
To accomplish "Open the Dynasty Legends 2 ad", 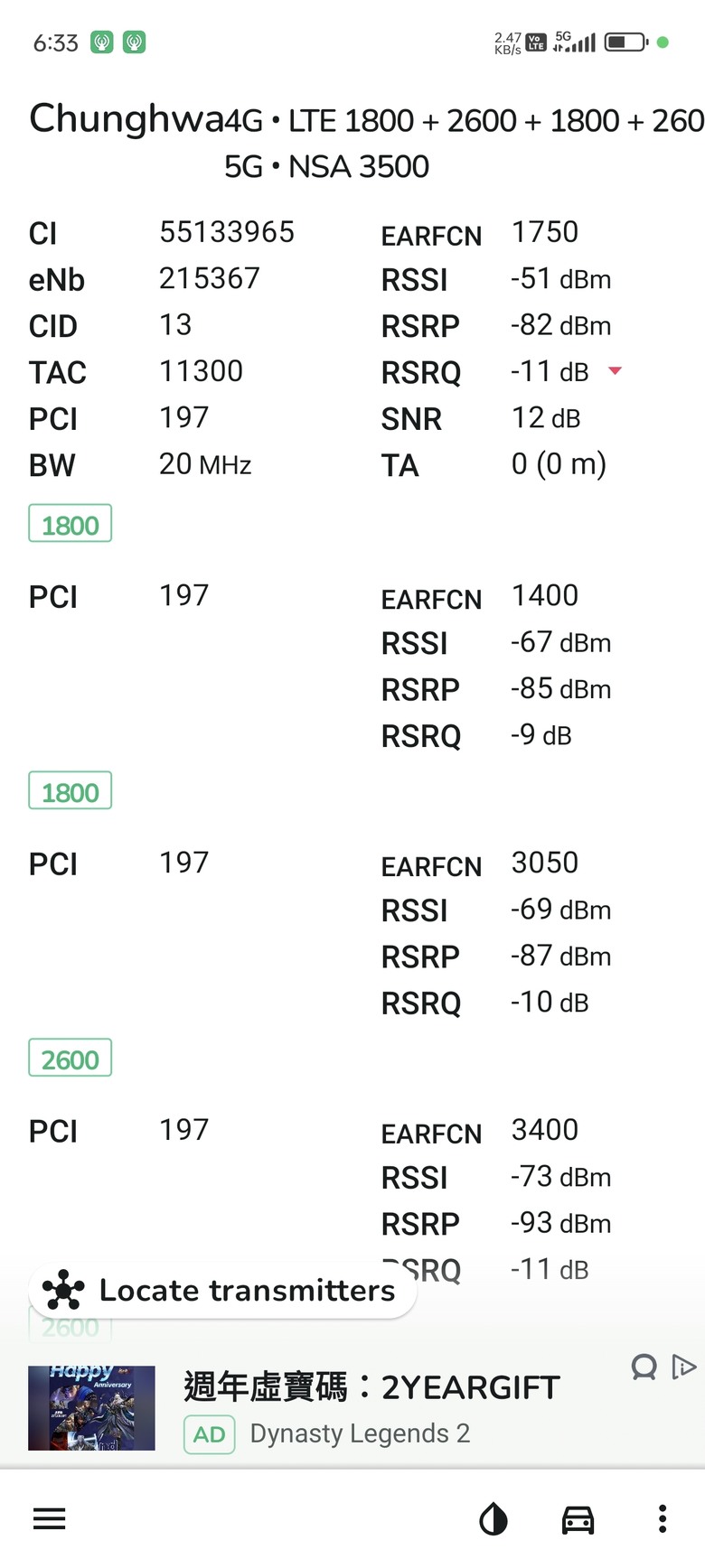I will (325, 1408).
